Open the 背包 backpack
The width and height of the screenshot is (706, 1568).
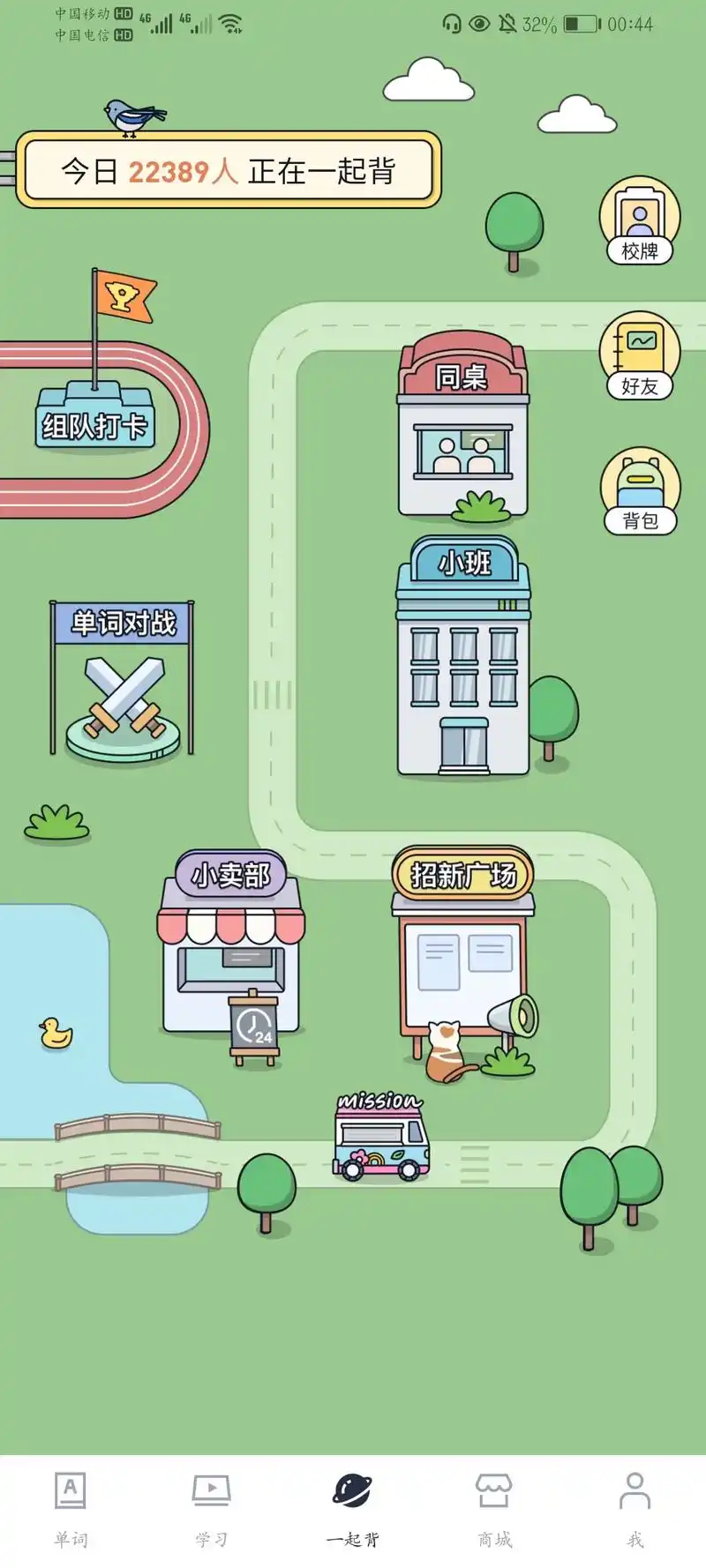640,491
